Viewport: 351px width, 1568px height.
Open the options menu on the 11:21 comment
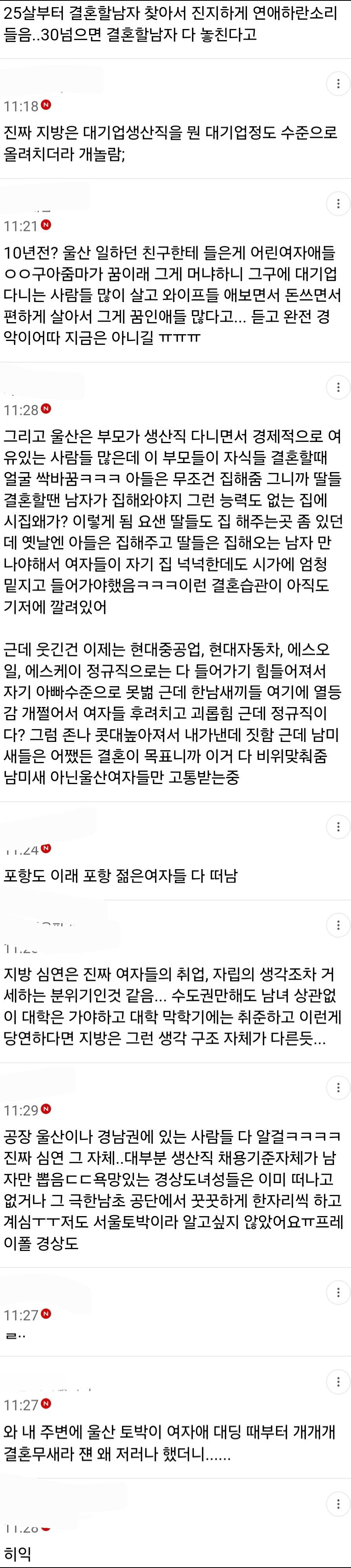(x=338, y=203)
